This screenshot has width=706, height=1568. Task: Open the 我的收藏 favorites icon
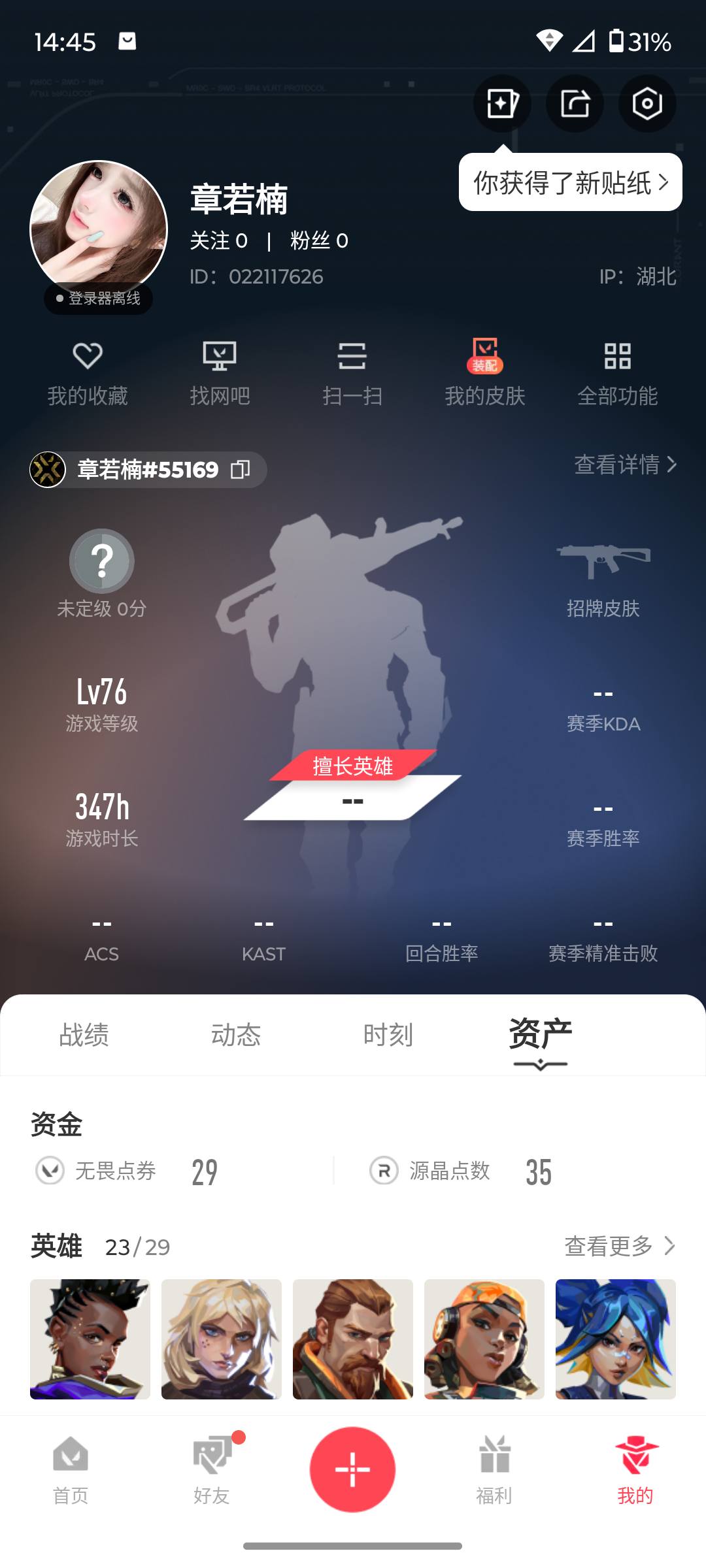[x=88, y=372]
